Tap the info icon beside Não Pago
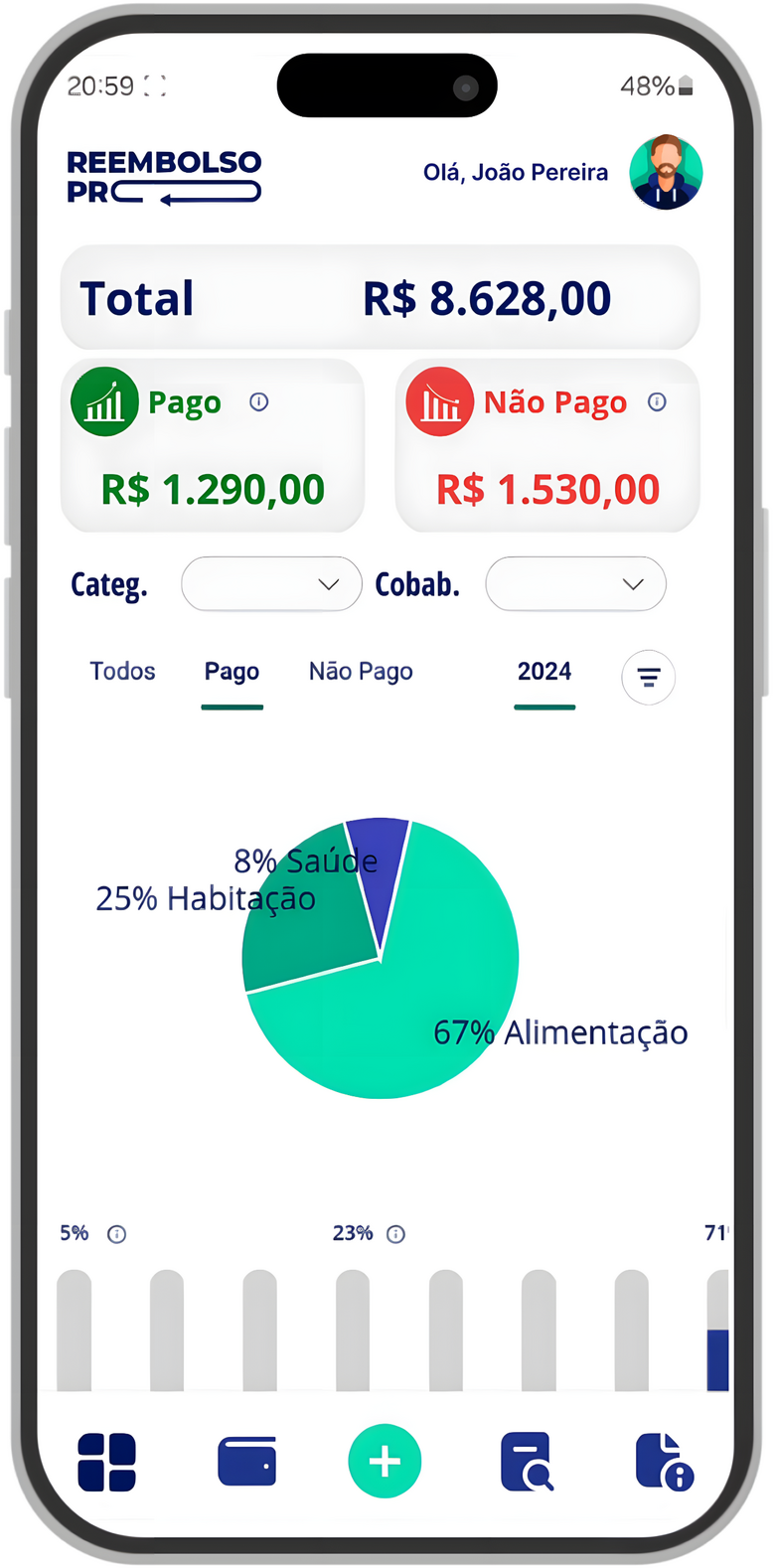The width and height of the screenshot is (775, 1568). click(657, 402)
